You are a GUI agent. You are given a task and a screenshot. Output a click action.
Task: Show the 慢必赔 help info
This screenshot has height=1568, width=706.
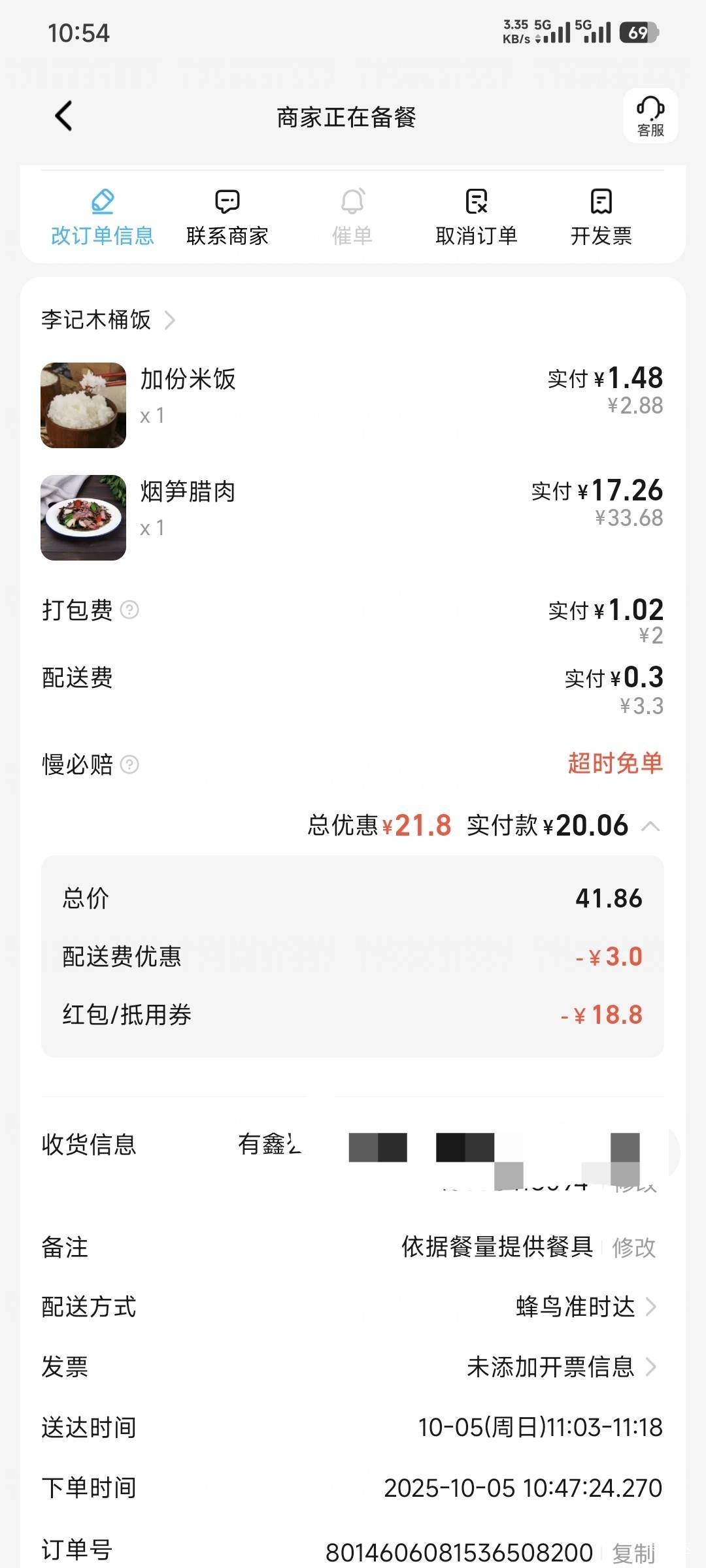pos(130,764)
